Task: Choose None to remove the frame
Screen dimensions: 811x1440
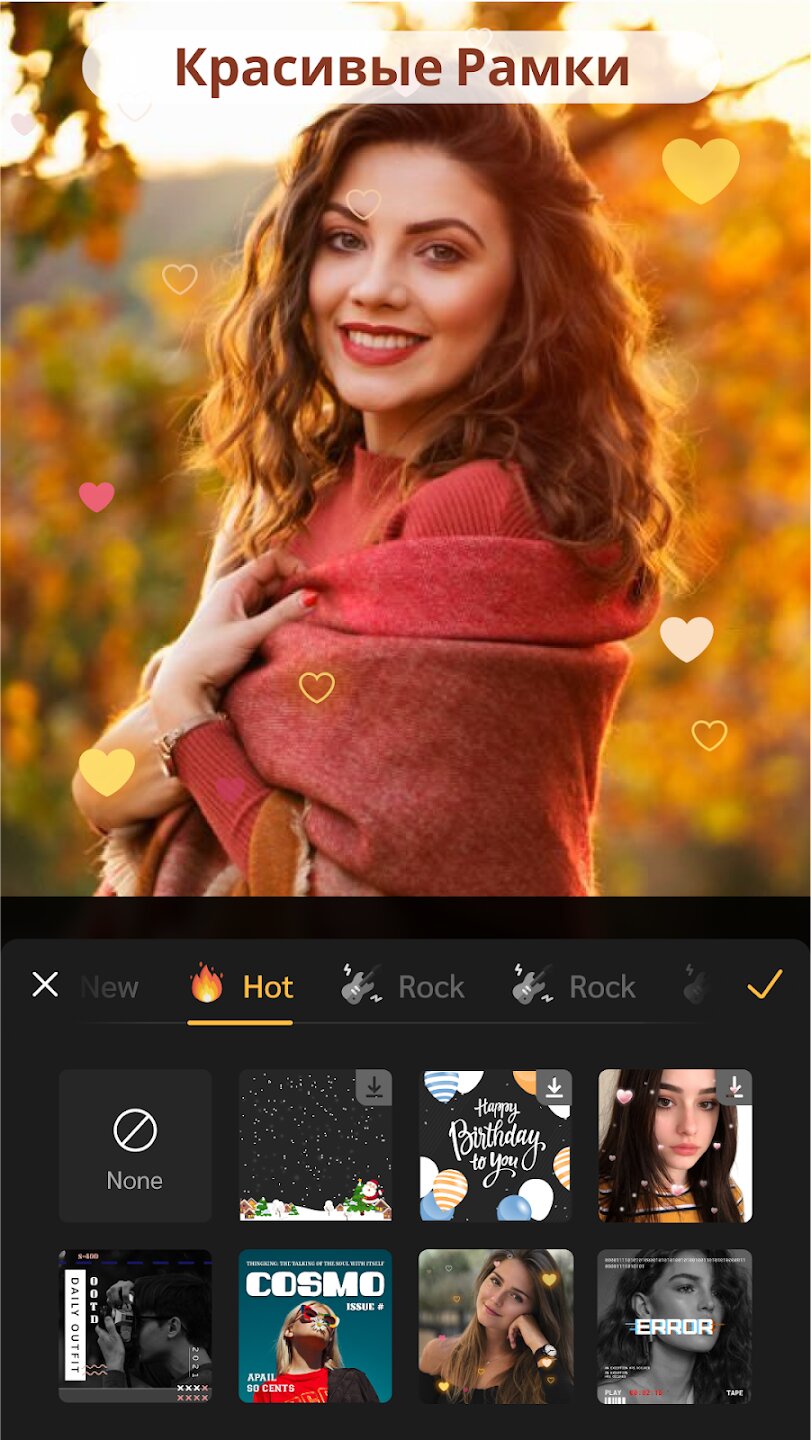Action: (x=135, y=1146)
